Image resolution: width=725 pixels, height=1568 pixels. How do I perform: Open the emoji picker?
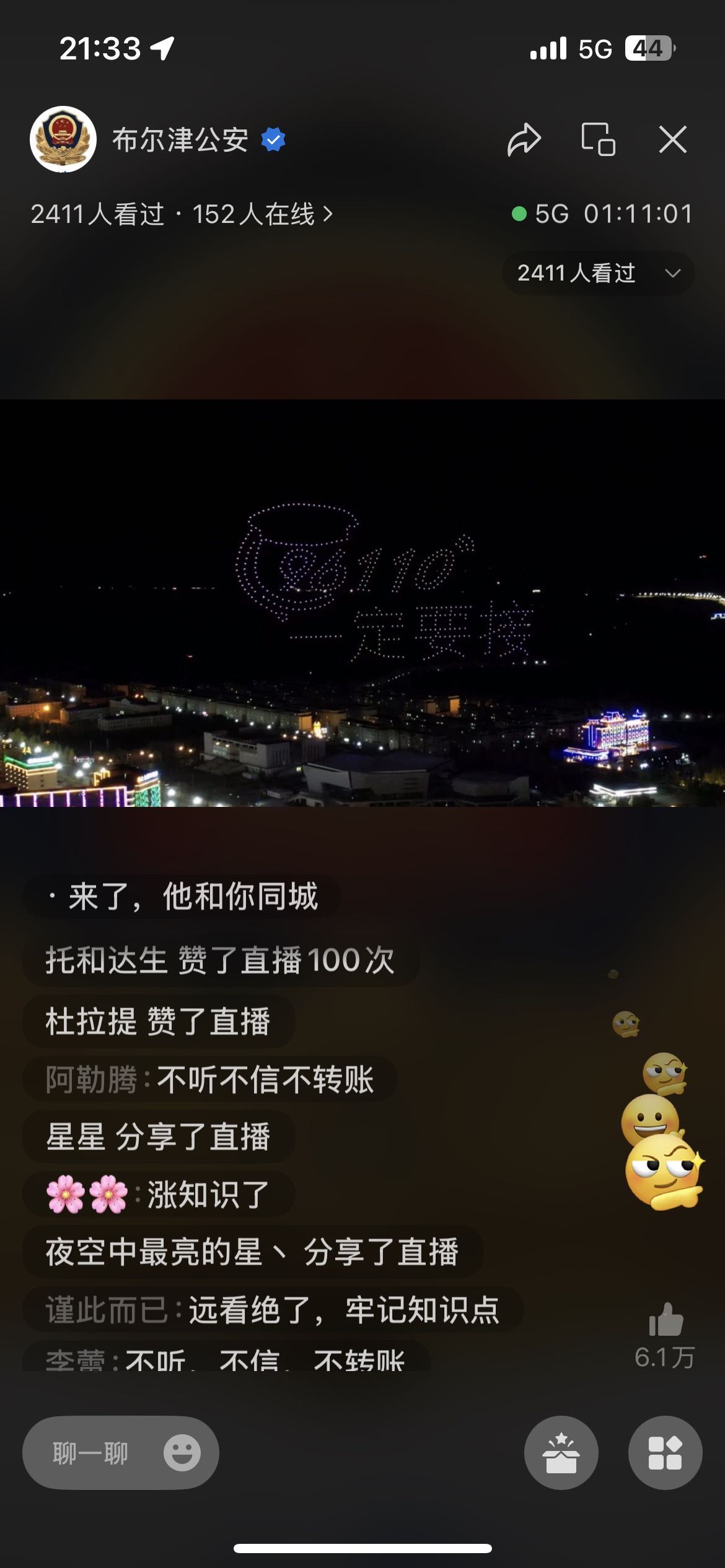coord(182,1453)
